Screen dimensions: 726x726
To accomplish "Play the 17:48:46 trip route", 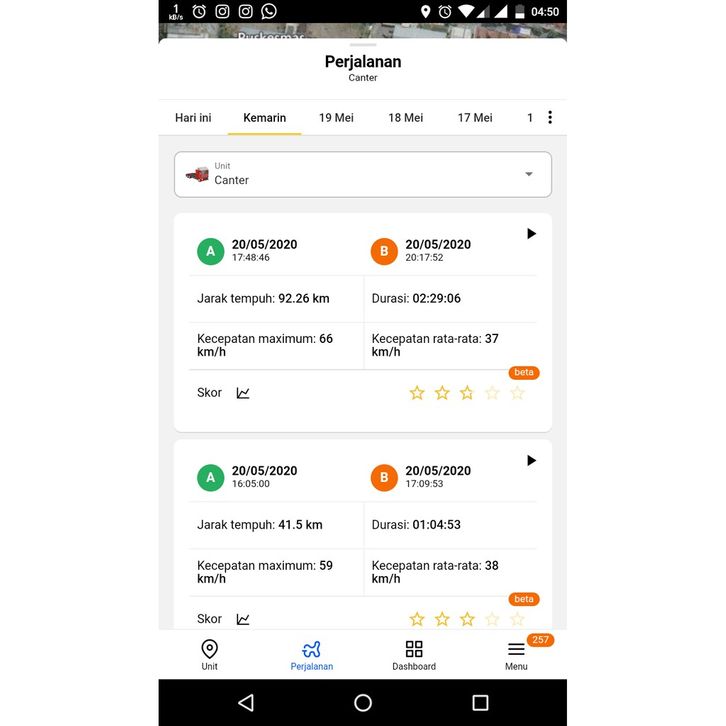I will coord(531,234).
